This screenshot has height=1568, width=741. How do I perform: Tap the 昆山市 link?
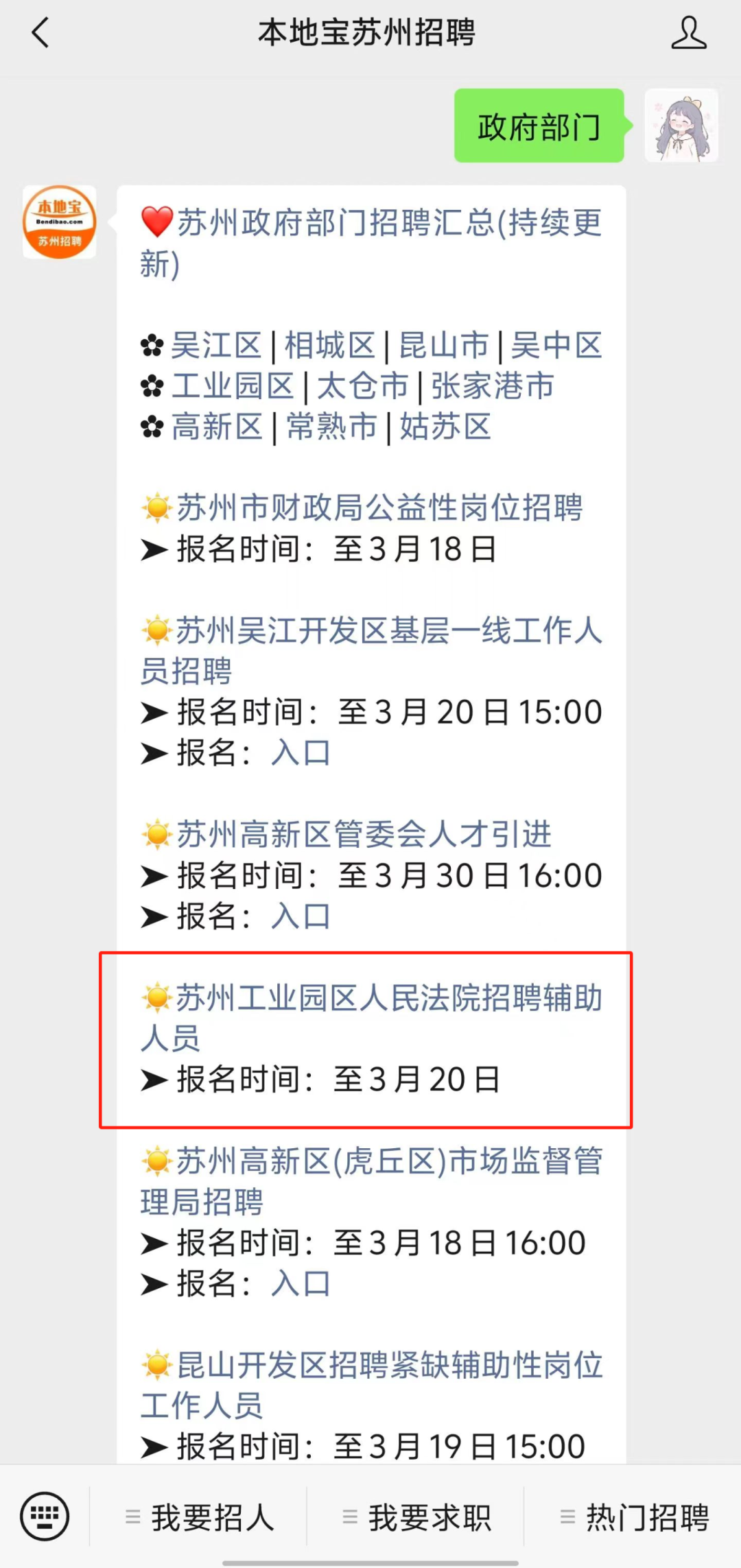point(444,345)
